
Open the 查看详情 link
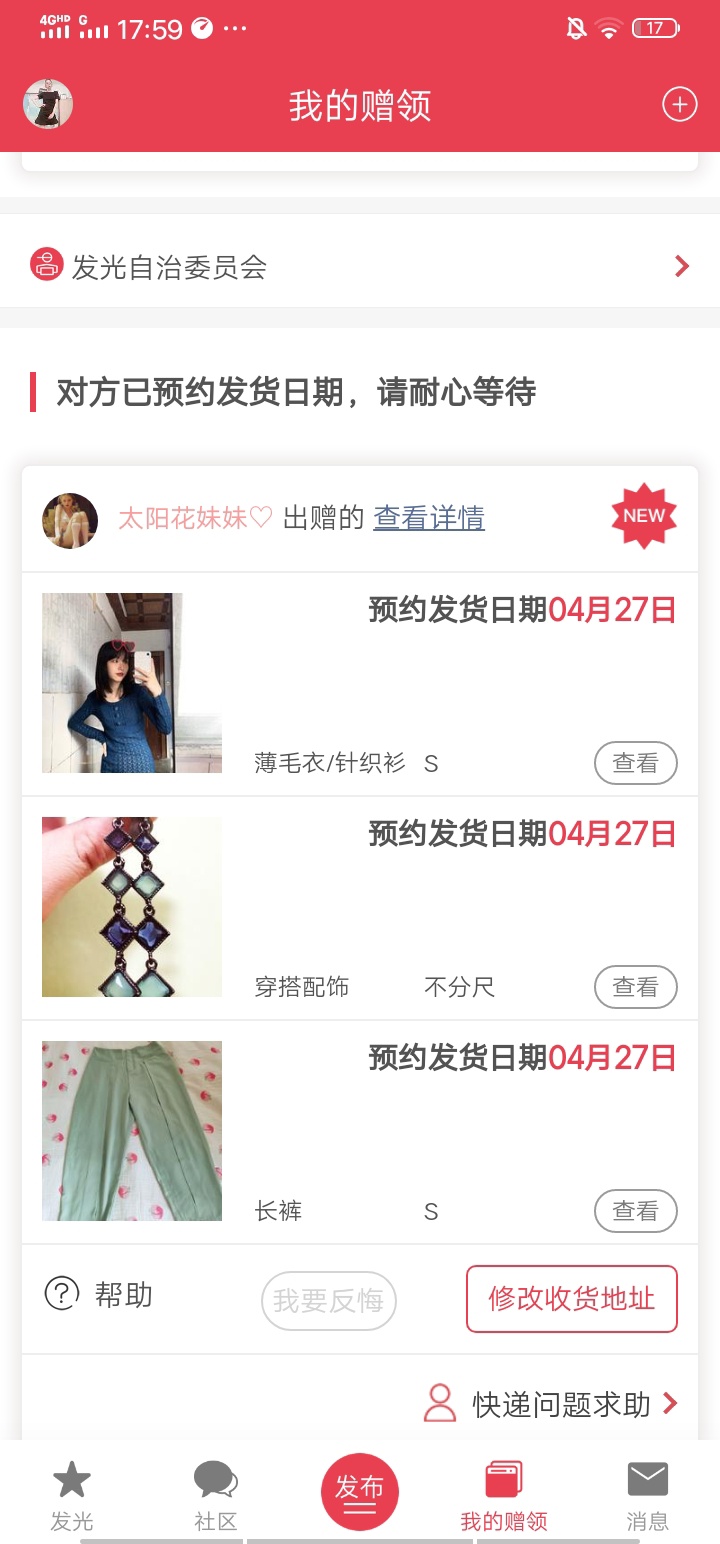click(x=428, y=518)
